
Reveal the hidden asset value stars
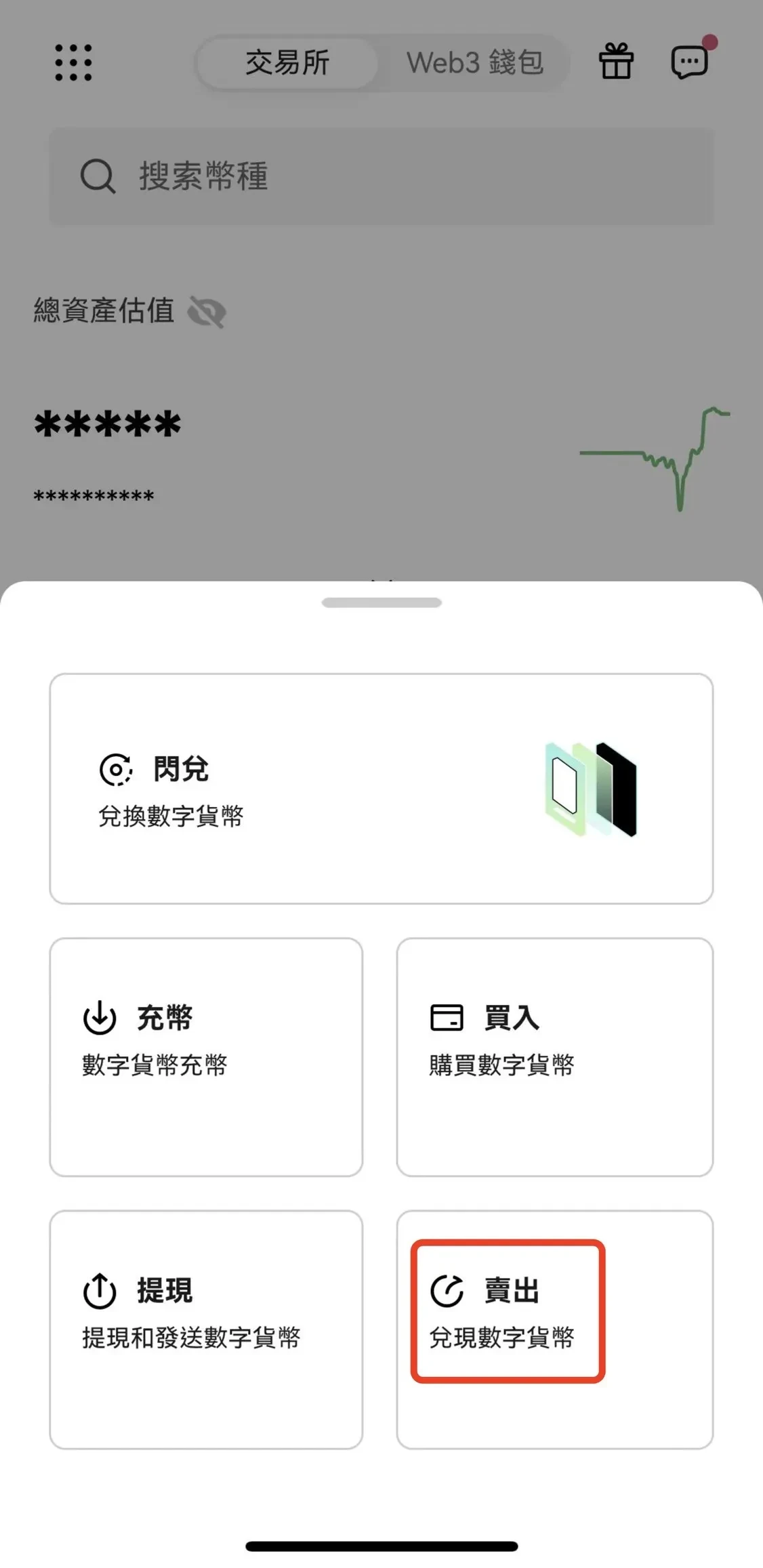coord(108,424)
